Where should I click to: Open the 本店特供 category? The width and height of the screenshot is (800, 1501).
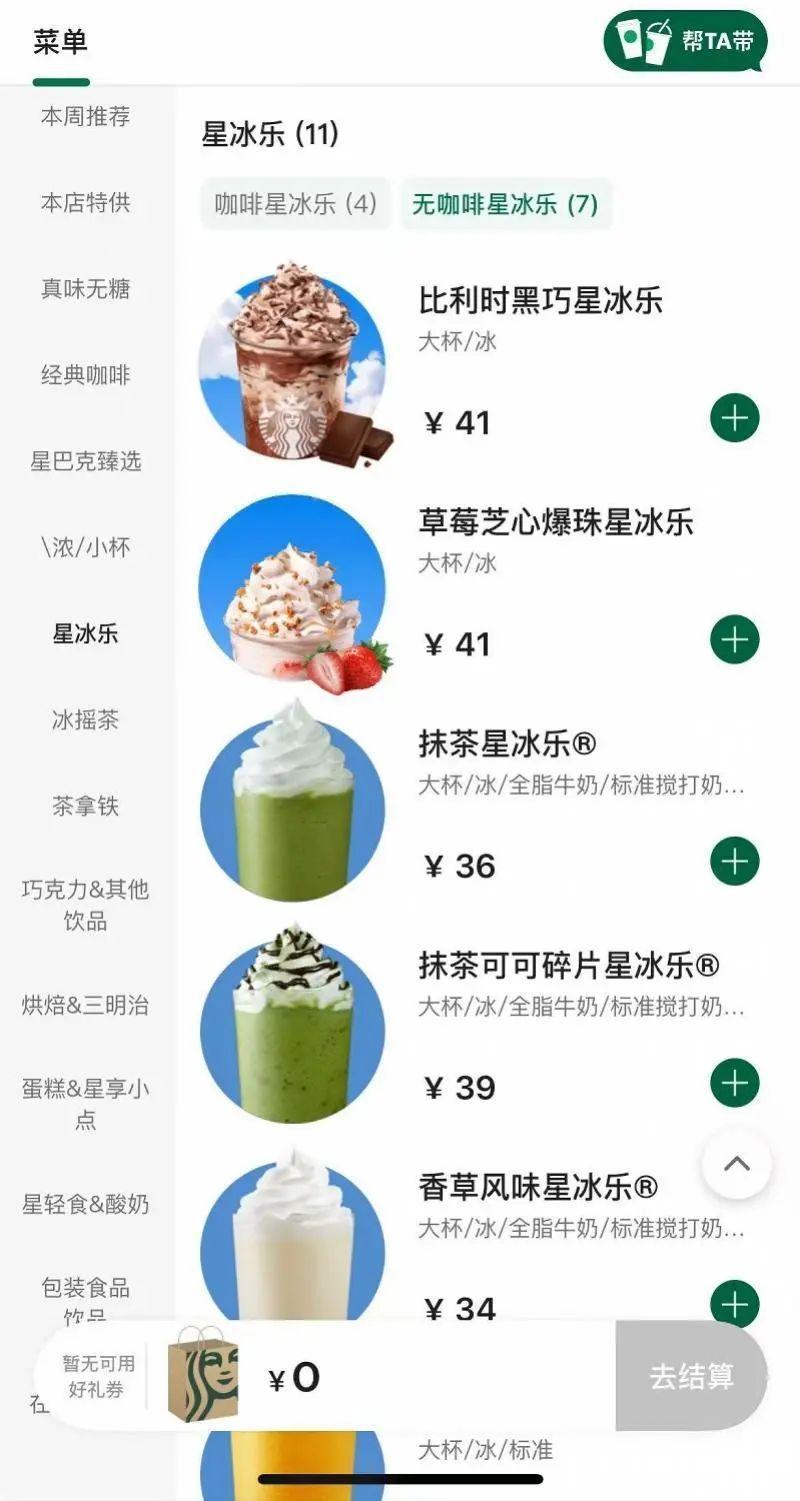(x=85, y=203)
